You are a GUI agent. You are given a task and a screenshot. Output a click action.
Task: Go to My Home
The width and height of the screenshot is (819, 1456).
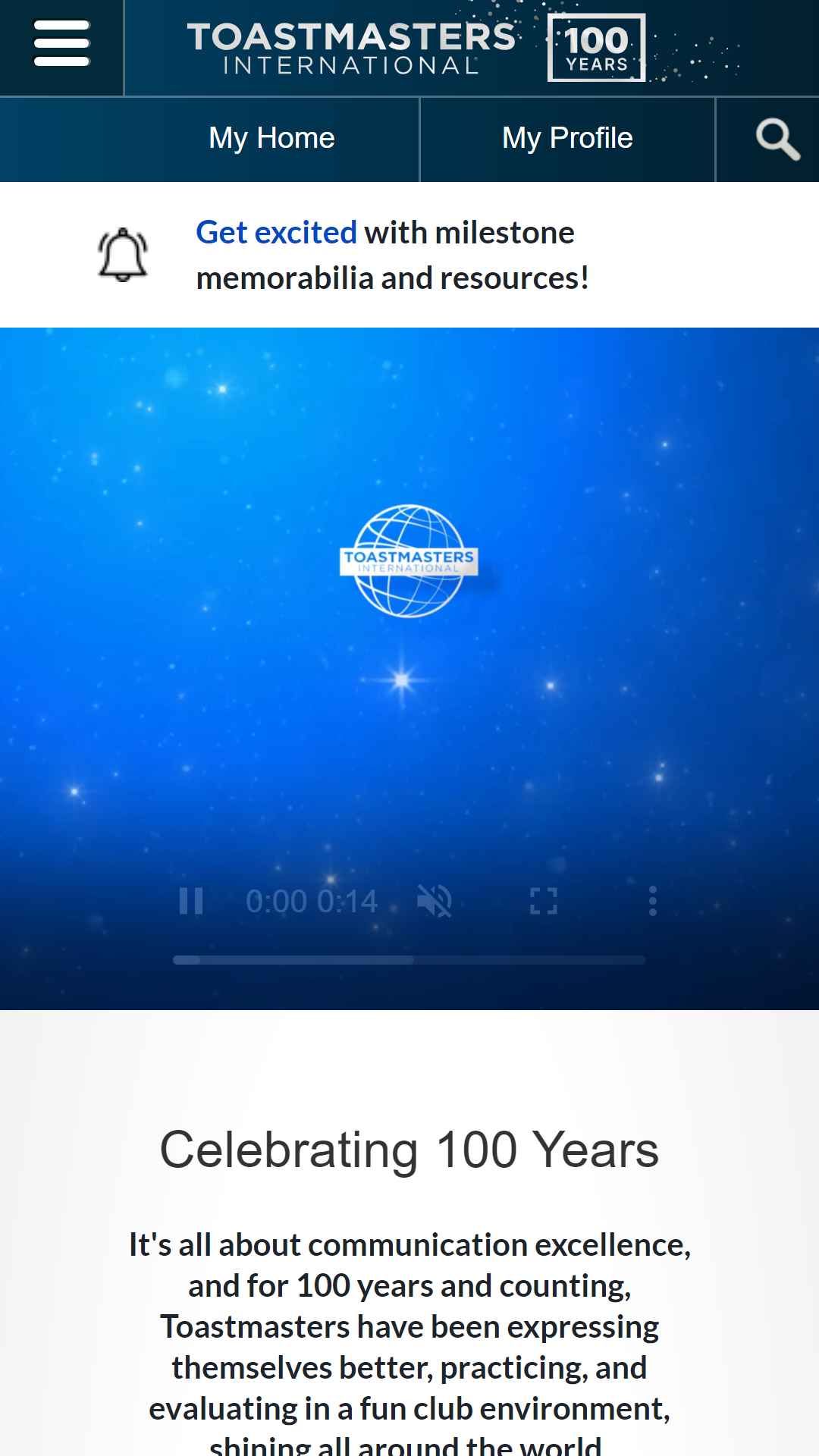271,139
